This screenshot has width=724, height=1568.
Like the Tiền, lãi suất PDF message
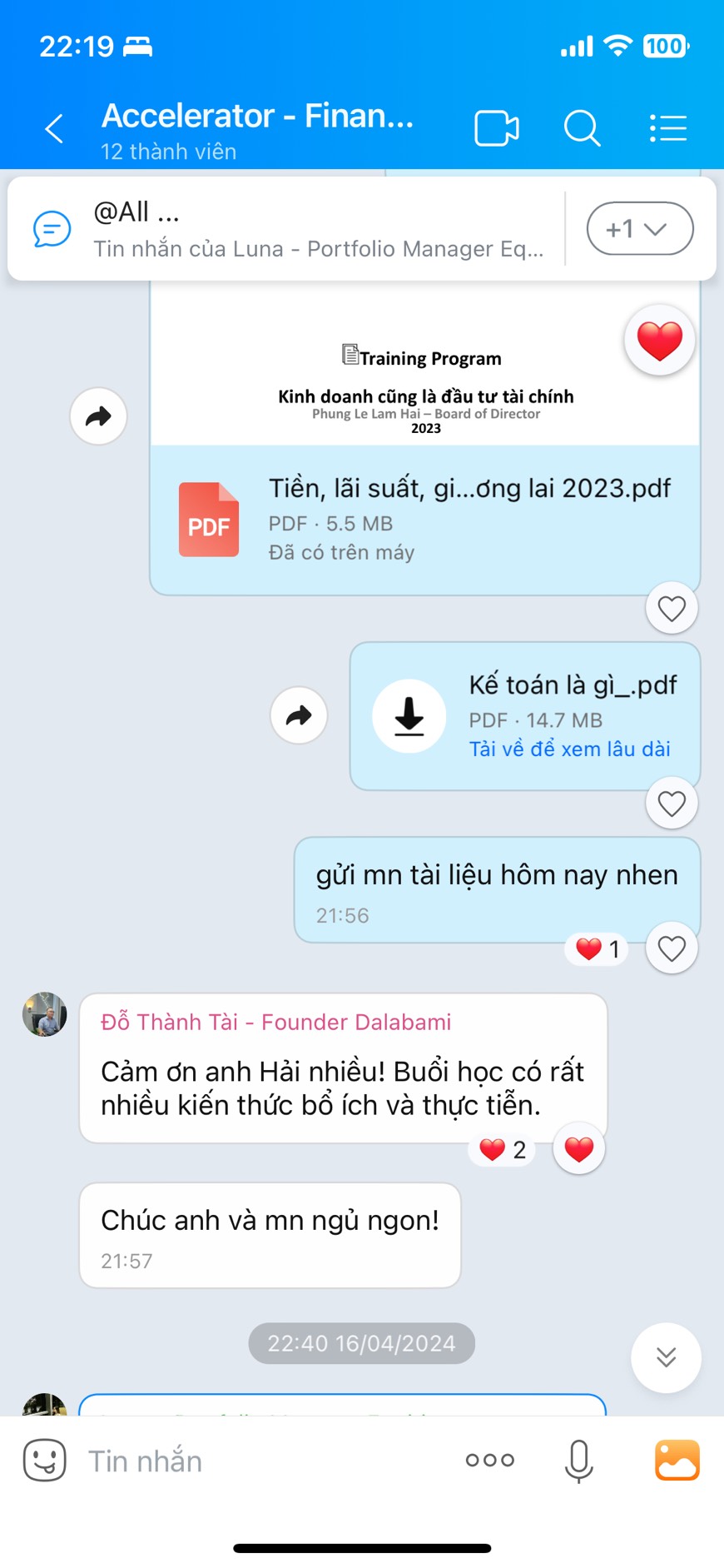click(x=672, y=609)
